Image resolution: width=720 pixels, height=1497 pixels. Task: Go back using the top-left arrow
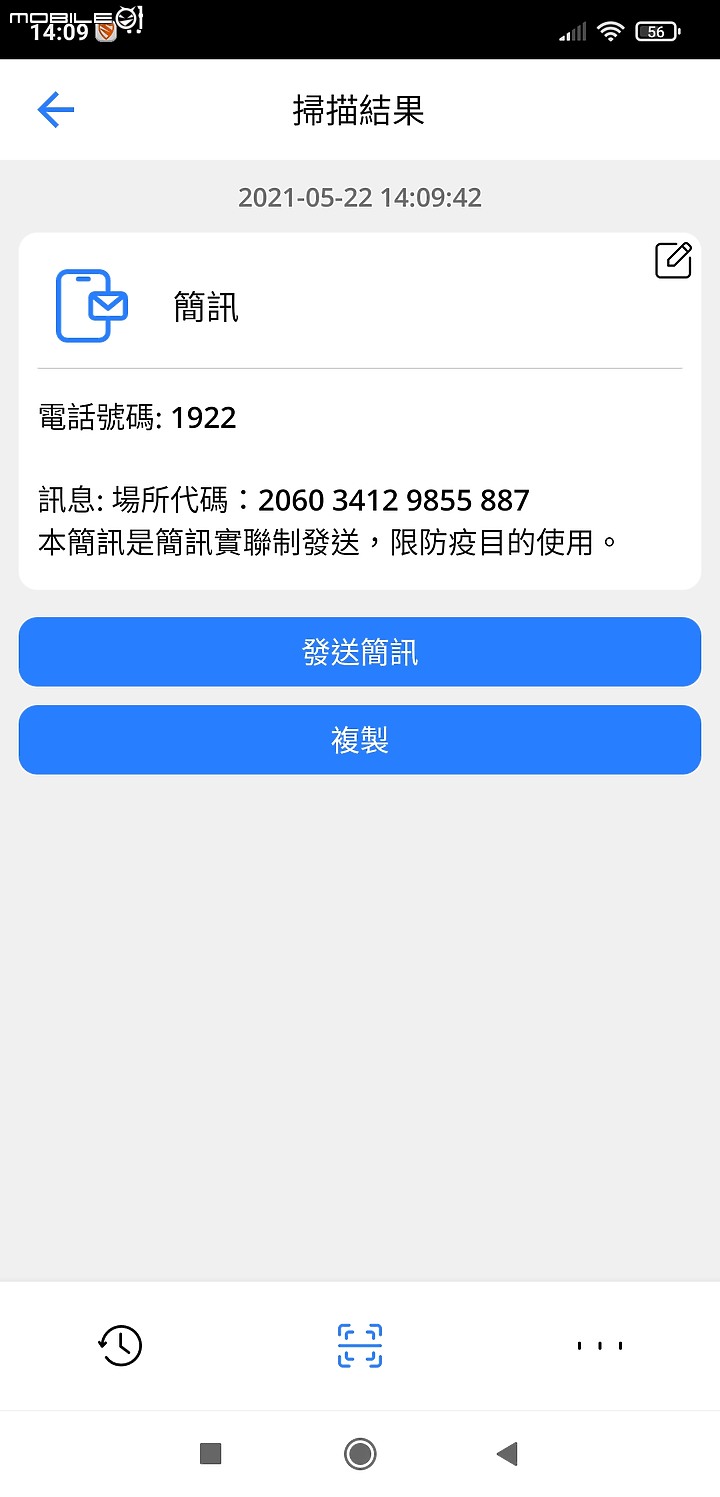click(56, 110)
